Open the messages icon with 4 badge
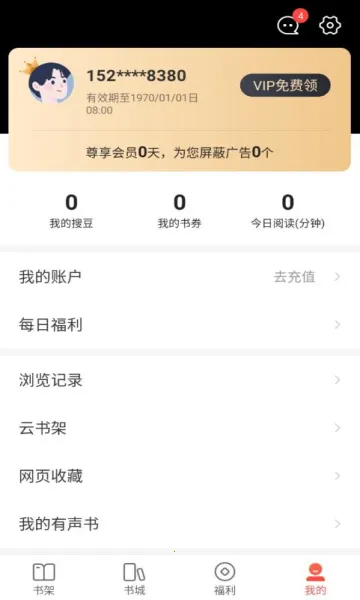 (x=291, y=24)
